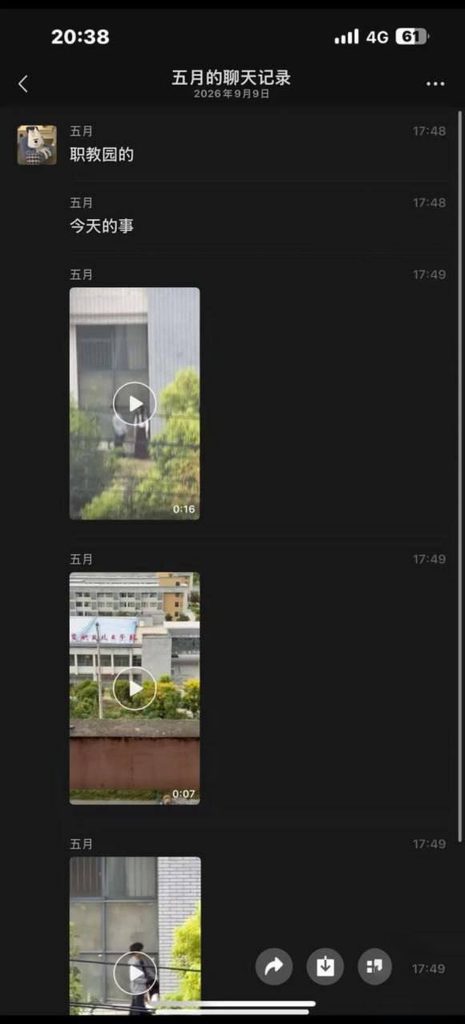Play the 0:07 video of the school building

(135, 688)
